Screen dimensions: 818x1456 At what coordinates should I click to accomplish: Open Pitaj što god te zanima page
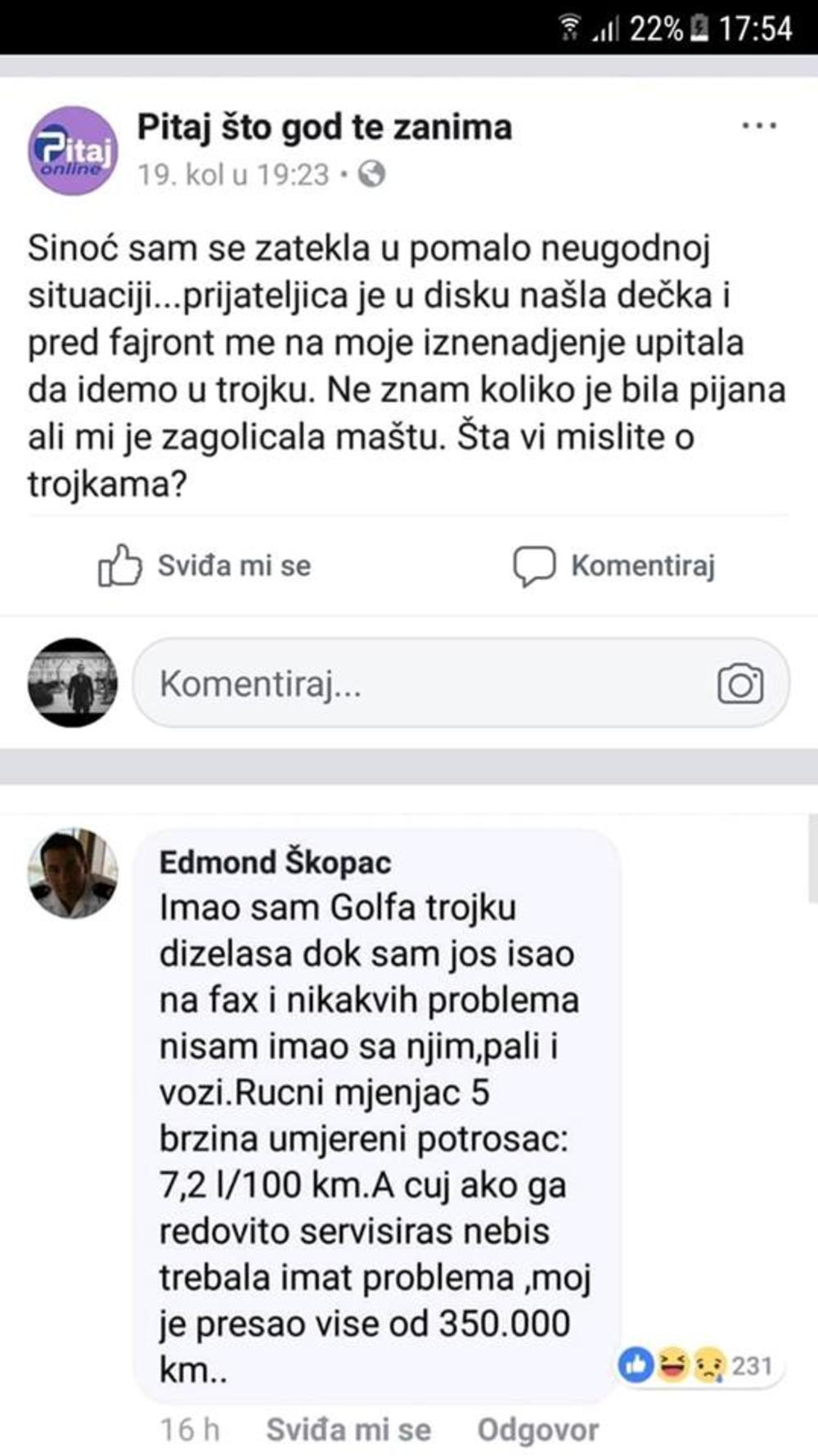(324, 128)
